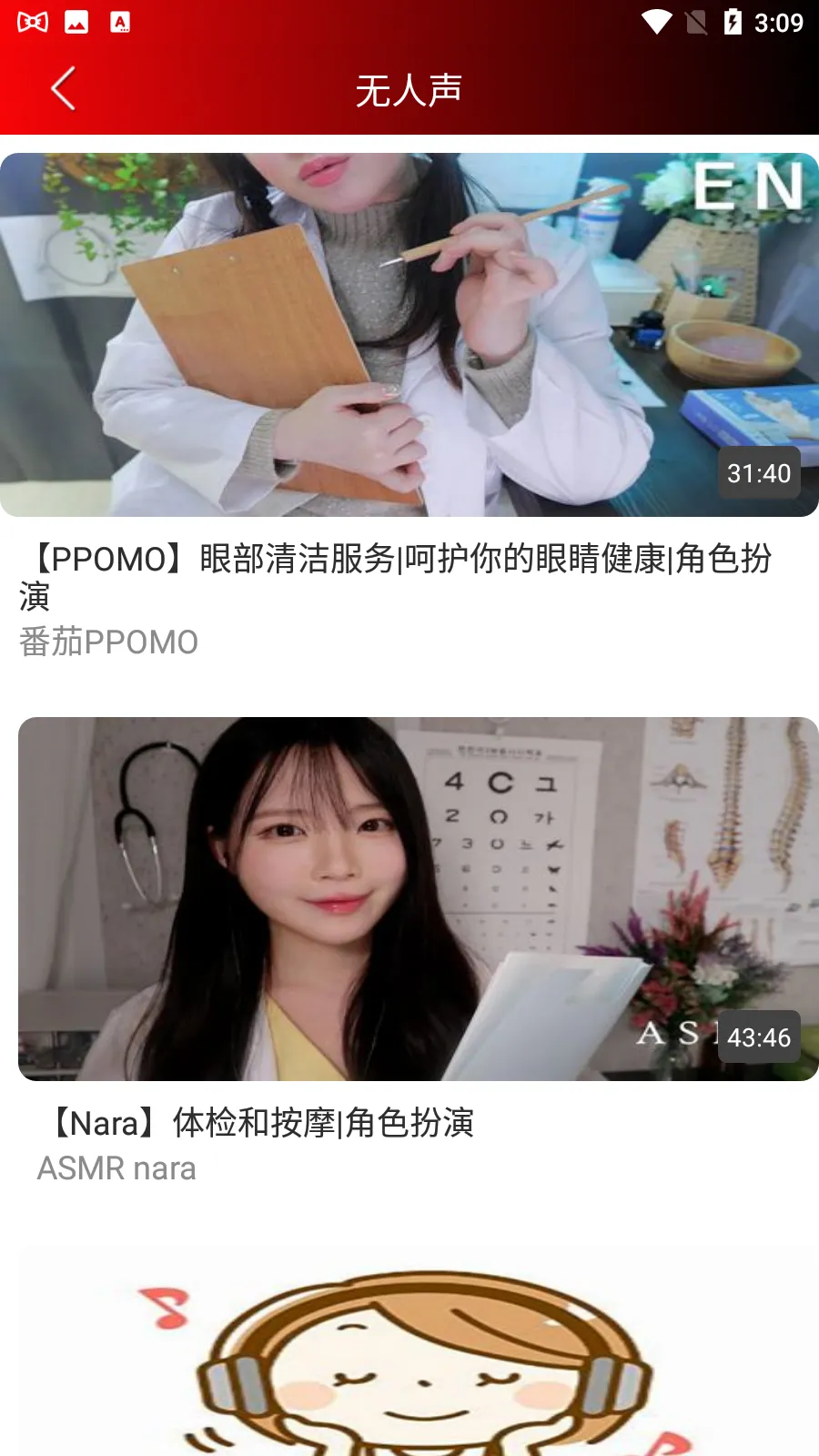Screen dimensions: 819x1456
Task: Click the author name ASMR nara
Action: click(116, 1168)
